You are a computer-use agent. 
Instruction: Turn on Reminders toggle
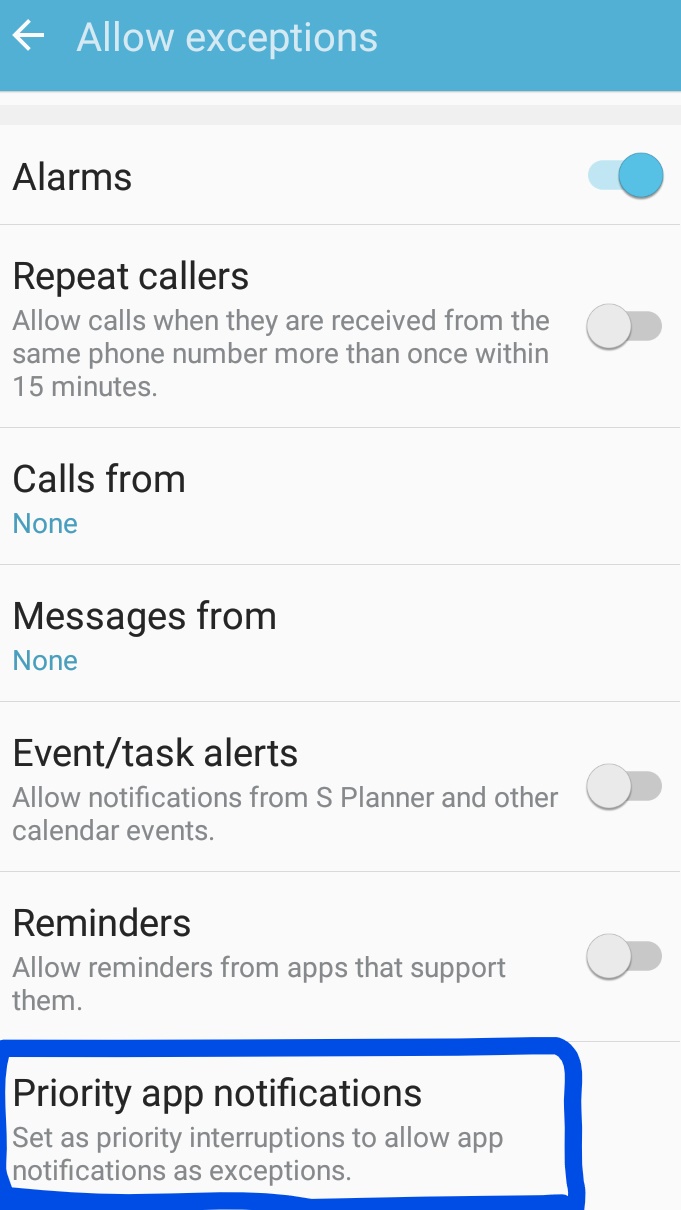[x=625, y=957]
